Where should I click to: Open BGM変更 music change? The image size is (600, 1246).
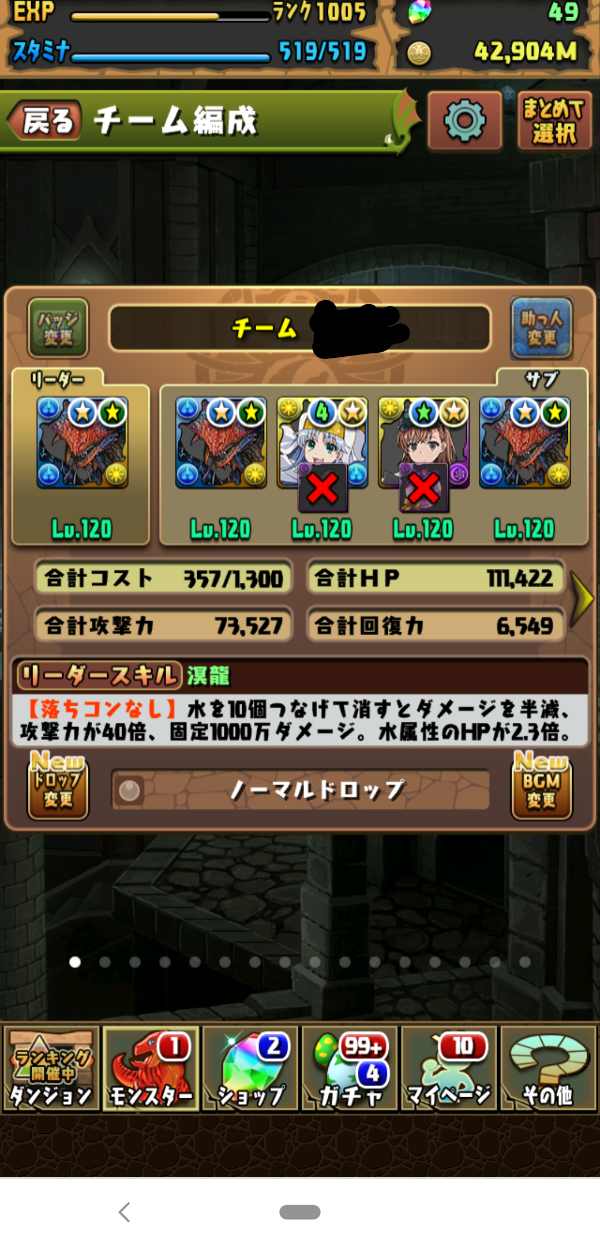(x=541, y=787)
